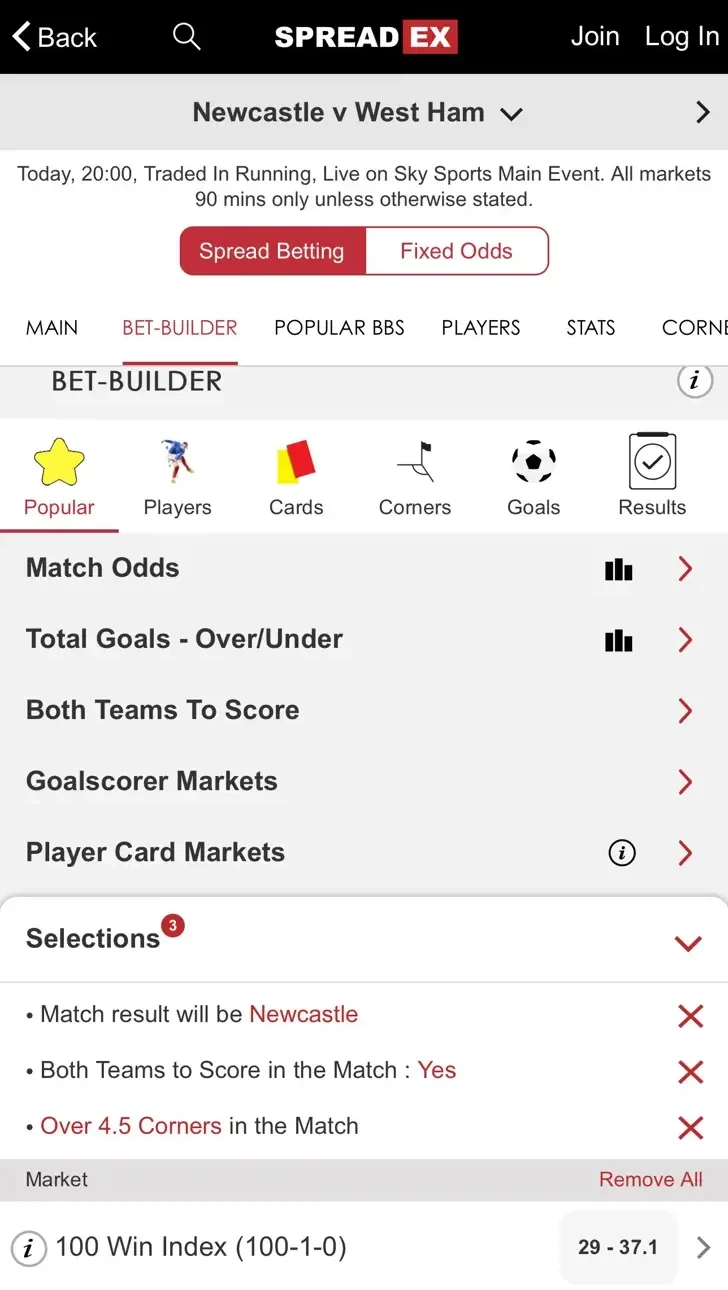Image resolution: width=728 pixels, height=1290 pixels.
Task: Open the search magnifier icon
Action: pos(186,36)
